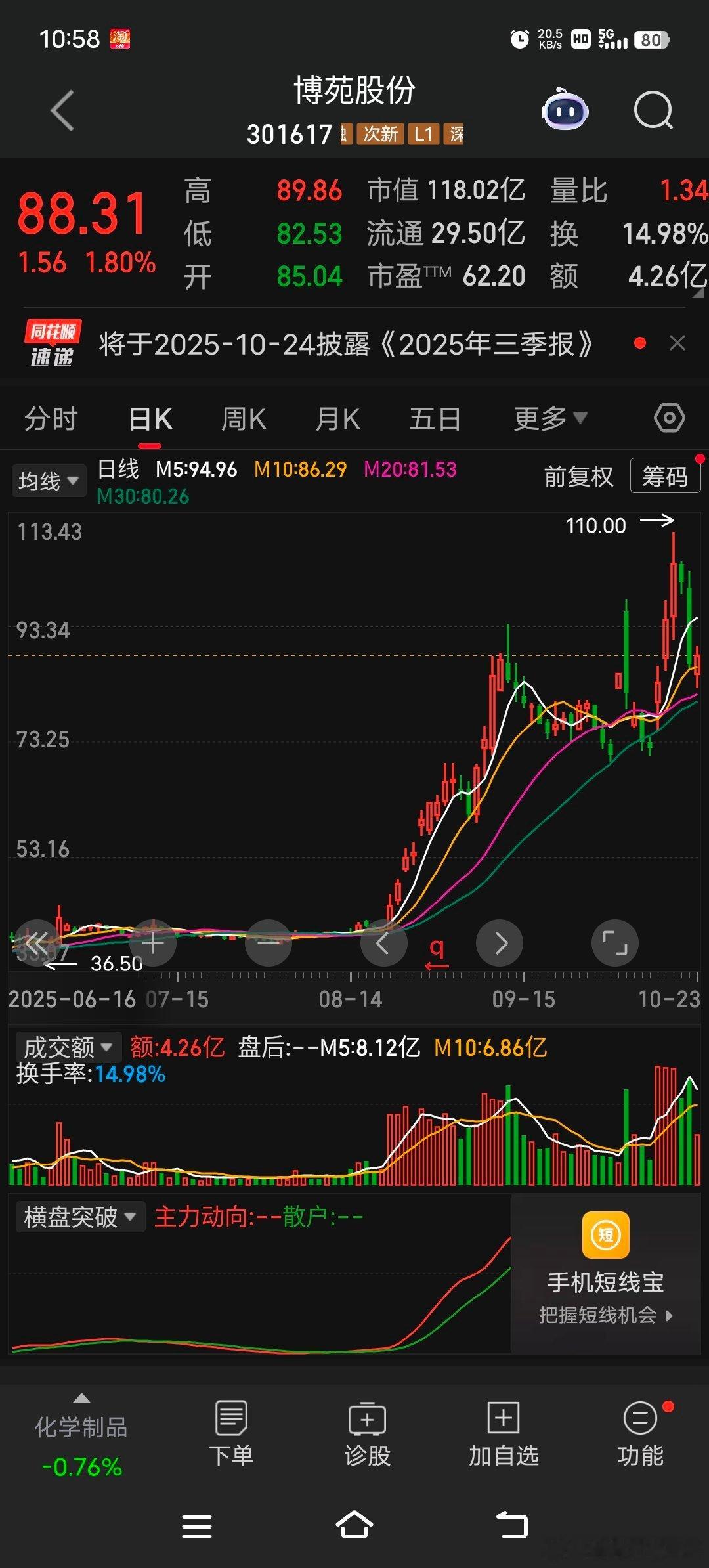
Task: Open the 手机短线宝 promotion card
Action: point(605,1274)
